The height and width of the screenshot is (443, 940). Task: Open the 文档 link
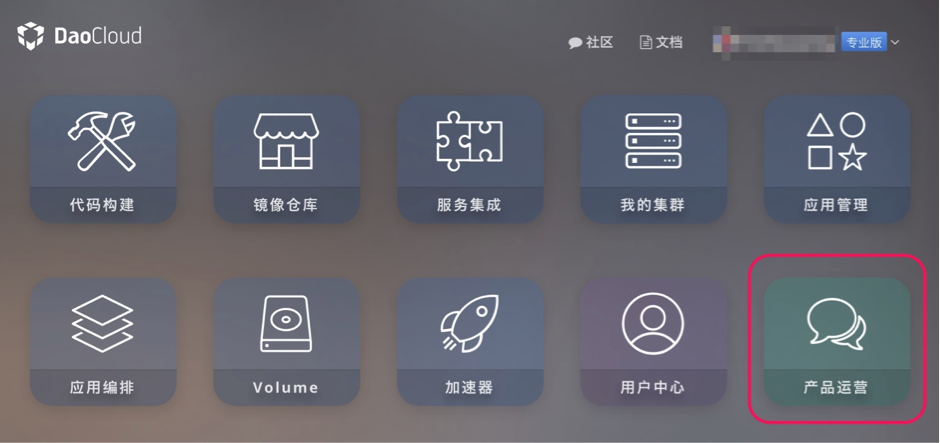tap(661, 42)
